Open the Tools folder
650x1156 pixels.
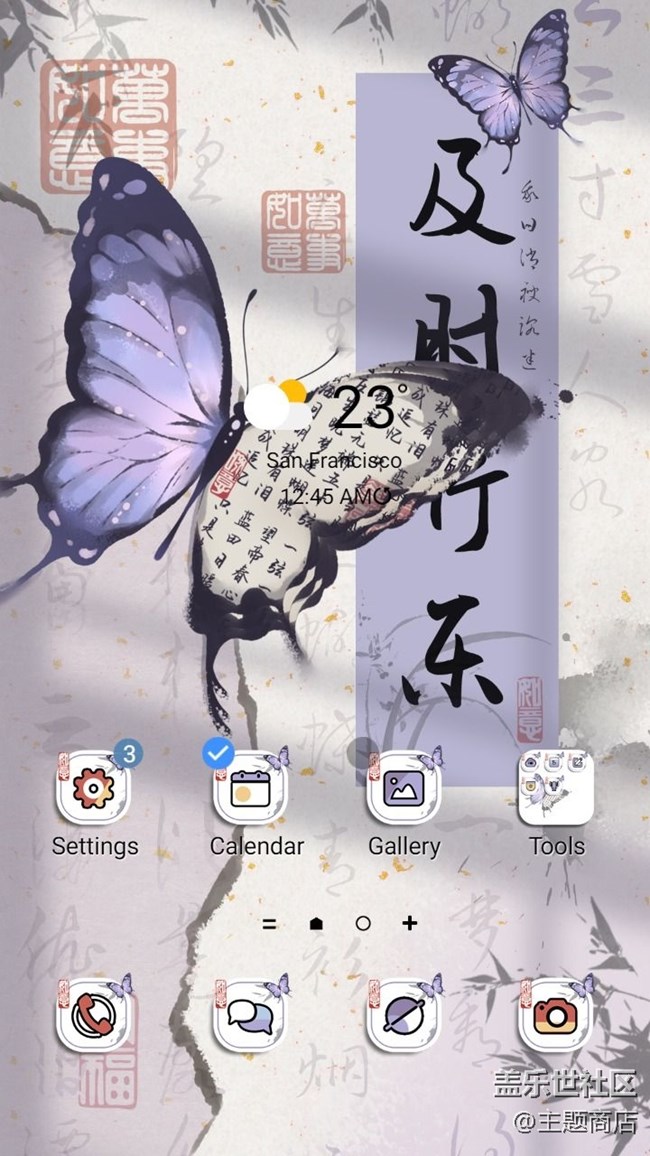(556, 789)
